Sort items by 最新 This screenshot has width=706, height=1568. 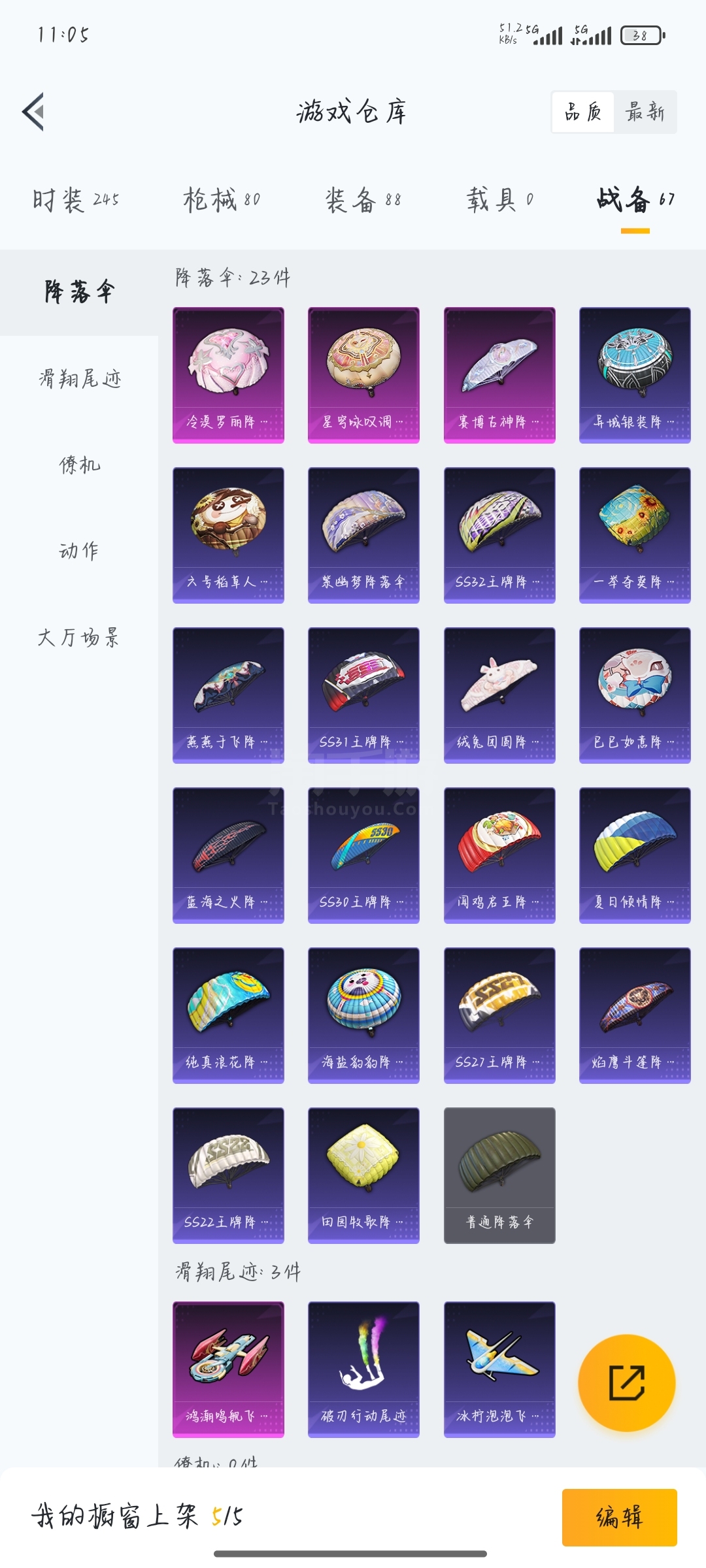[x=645, y=112]
